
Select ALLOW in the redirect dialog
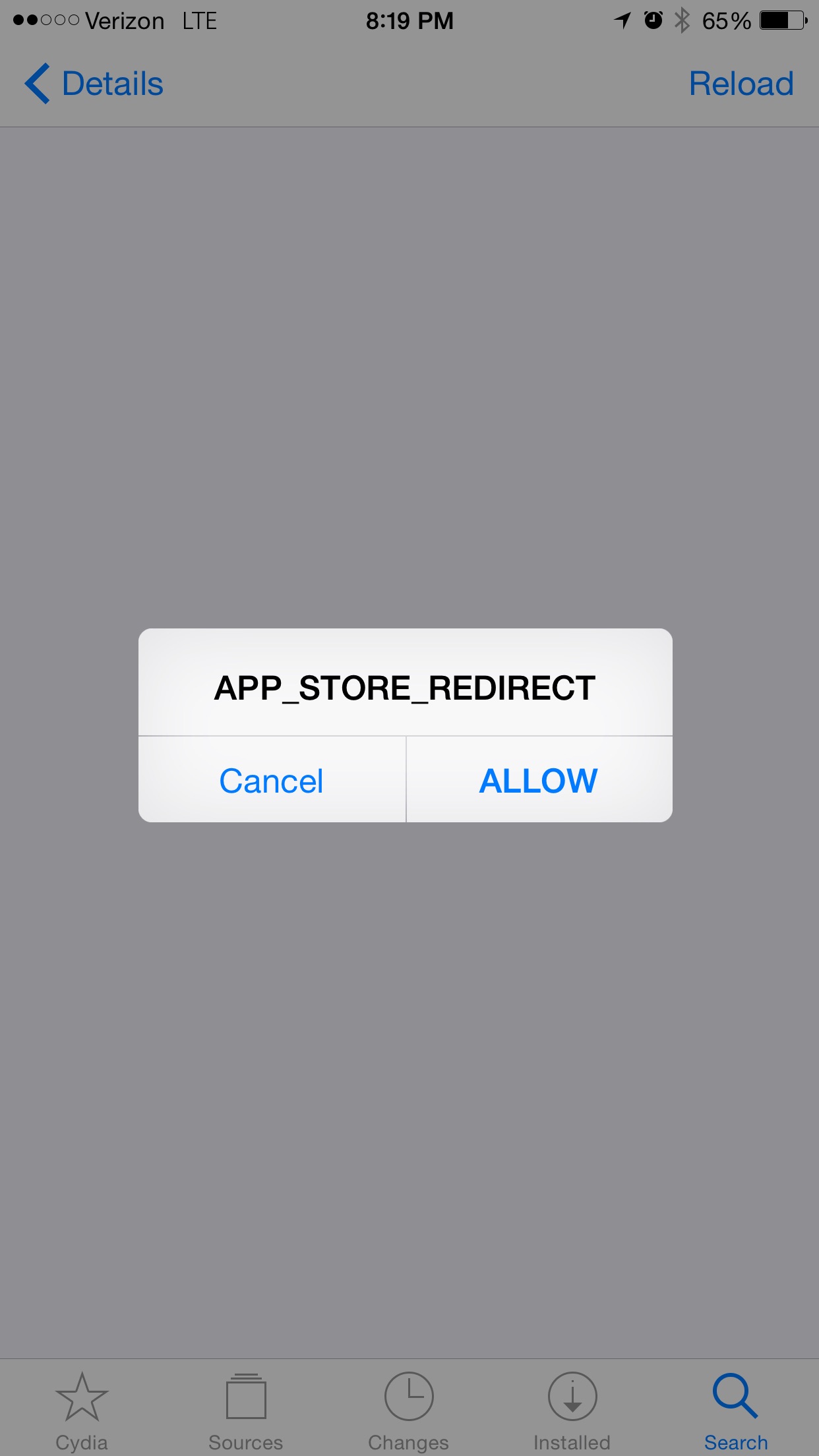pos(539,780)
